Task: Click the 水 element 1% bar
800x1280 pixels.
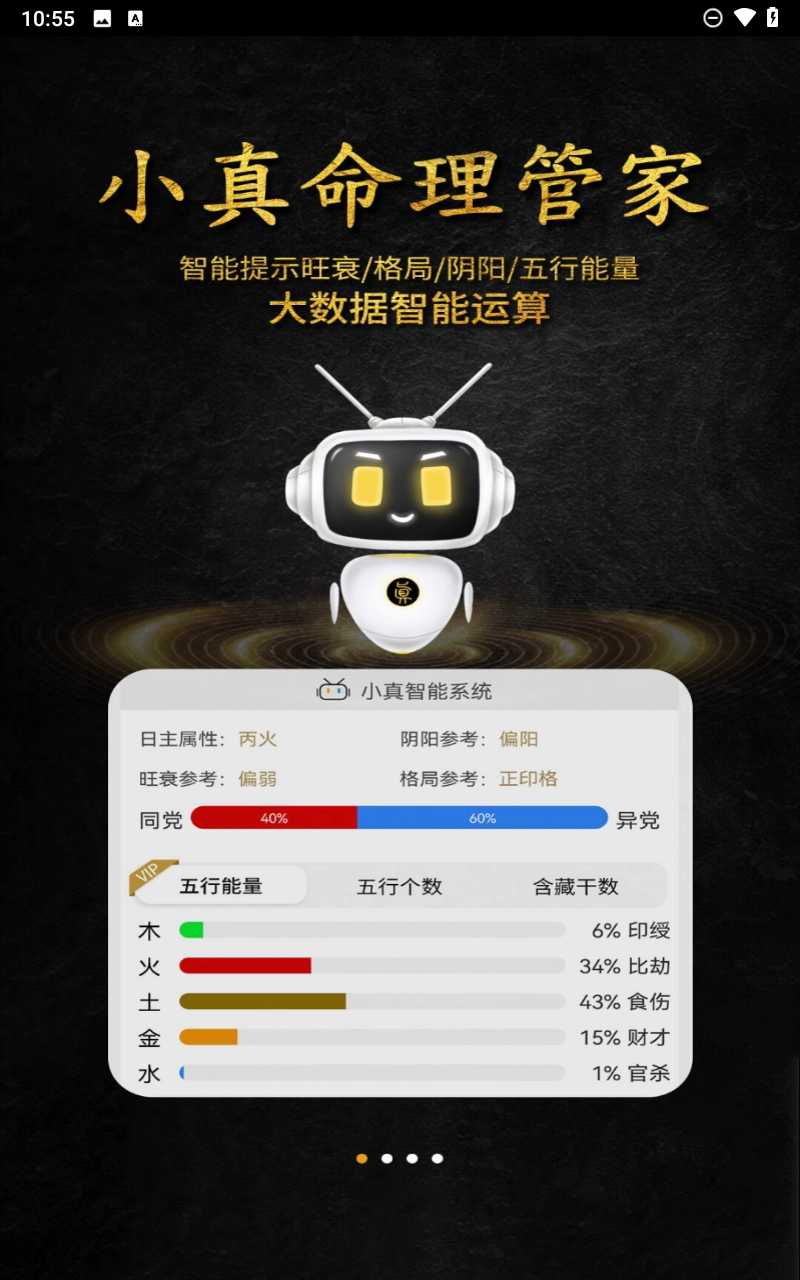Action: 373,1072
